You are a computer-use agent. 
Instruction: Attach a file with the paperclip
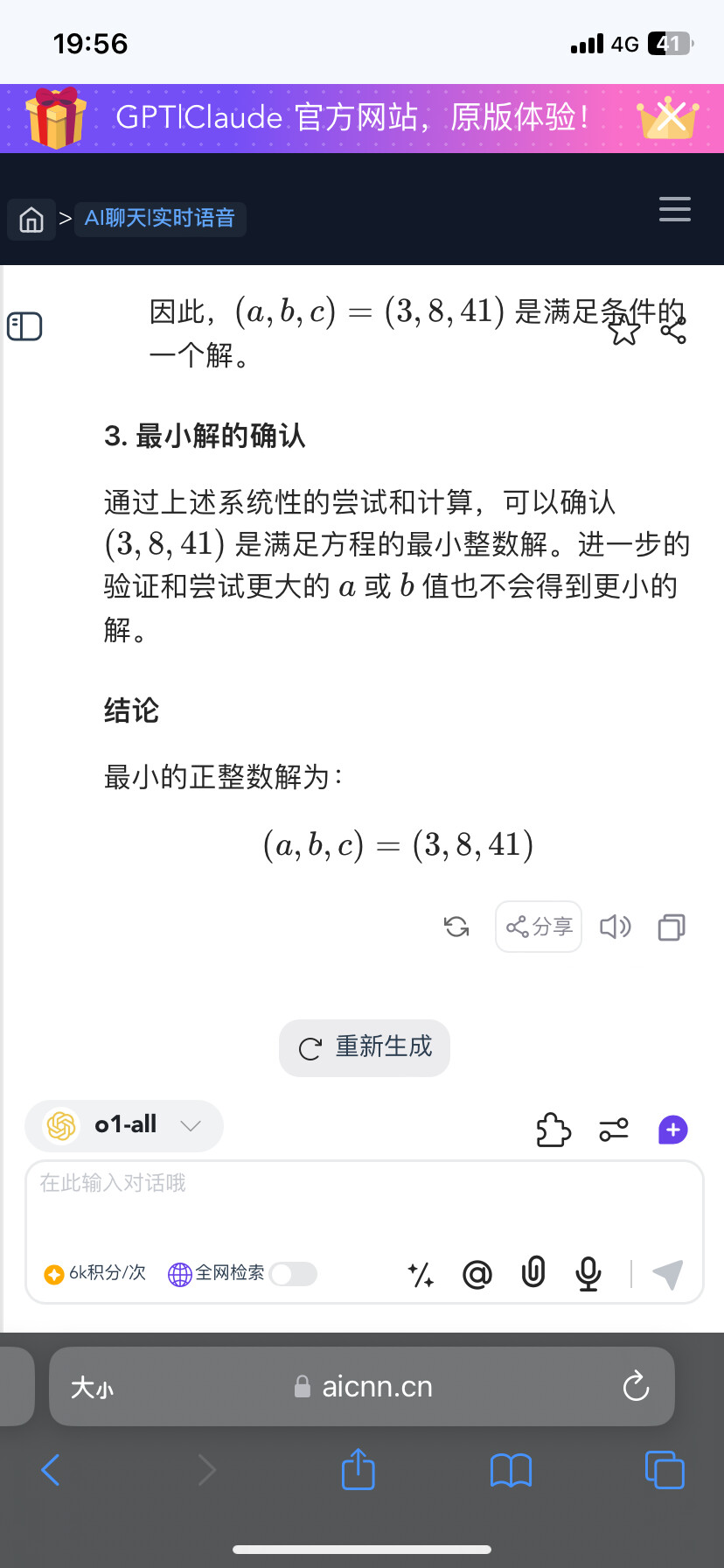click(533, 1272)
